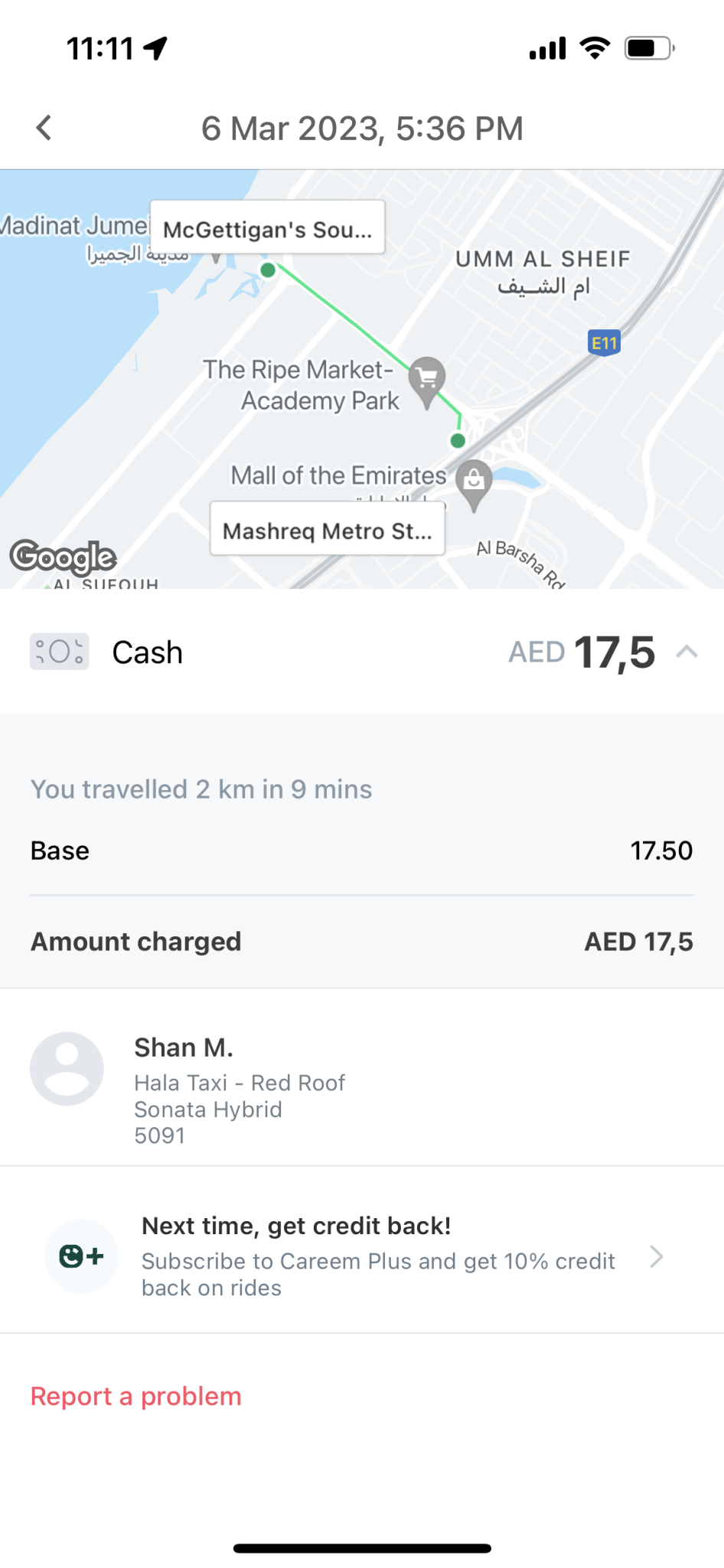Collapse the AED 17,5 fare breakdown
The height and width of the screenshot is (1568, 724).
686,652
